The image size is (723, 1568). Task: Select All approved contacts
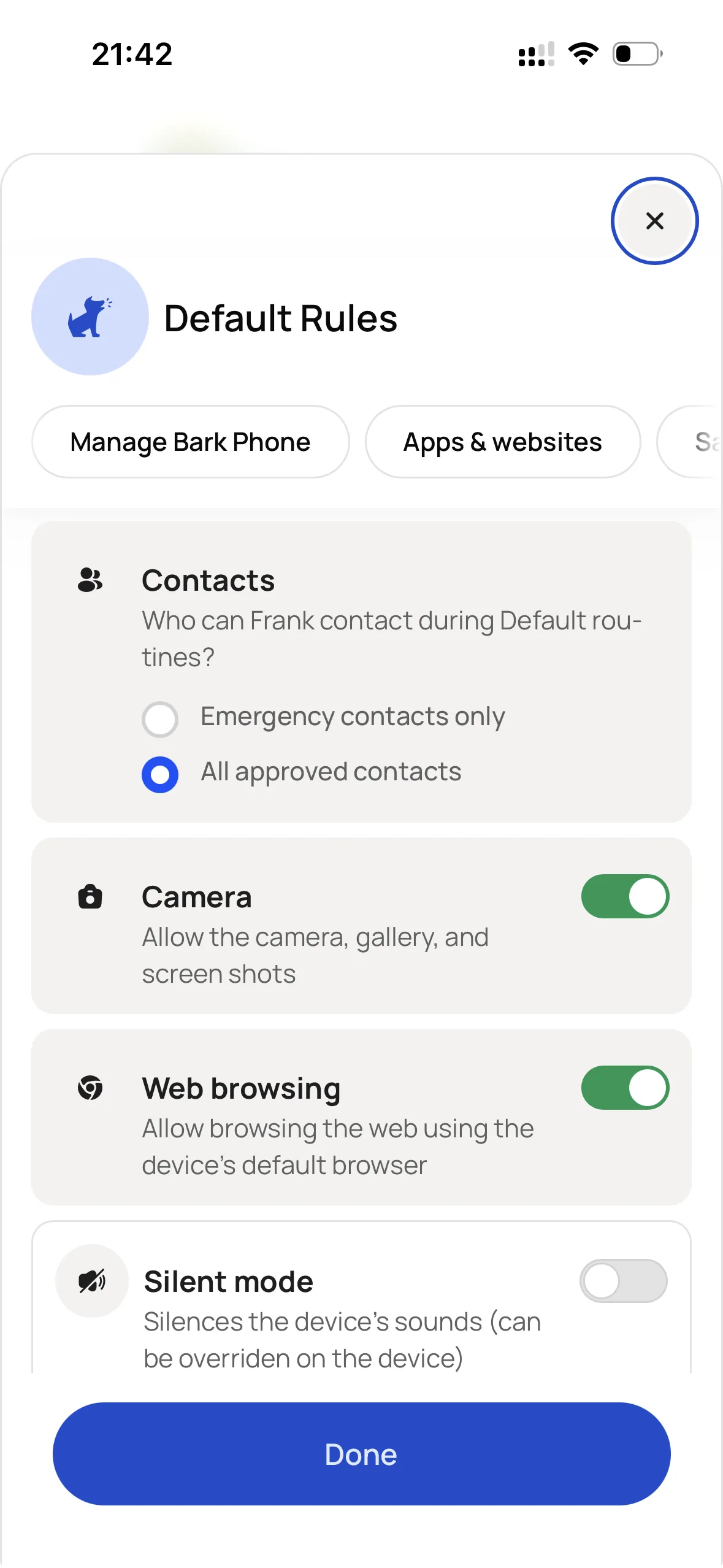click(159, 774)
